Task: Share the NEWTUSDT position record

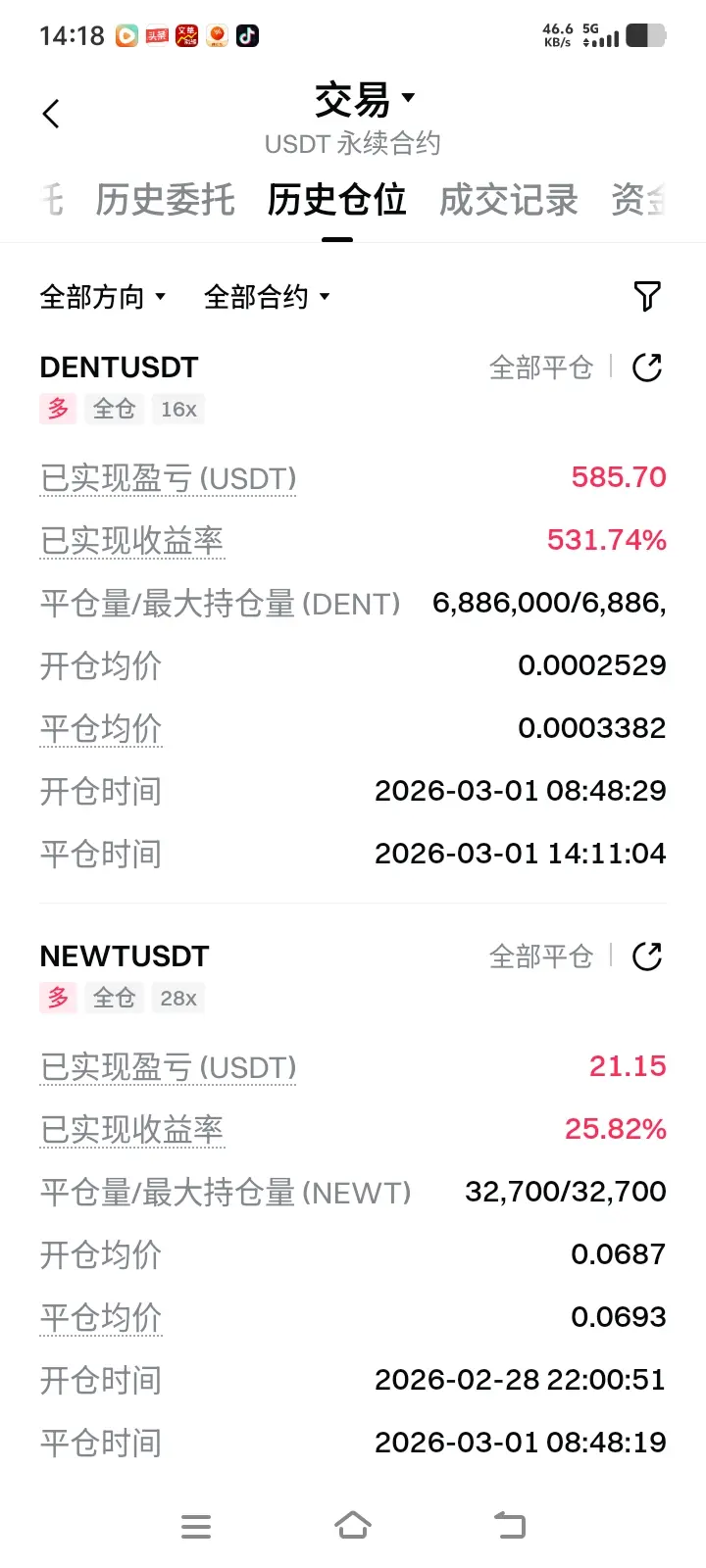Action: (x=647, y=956)
